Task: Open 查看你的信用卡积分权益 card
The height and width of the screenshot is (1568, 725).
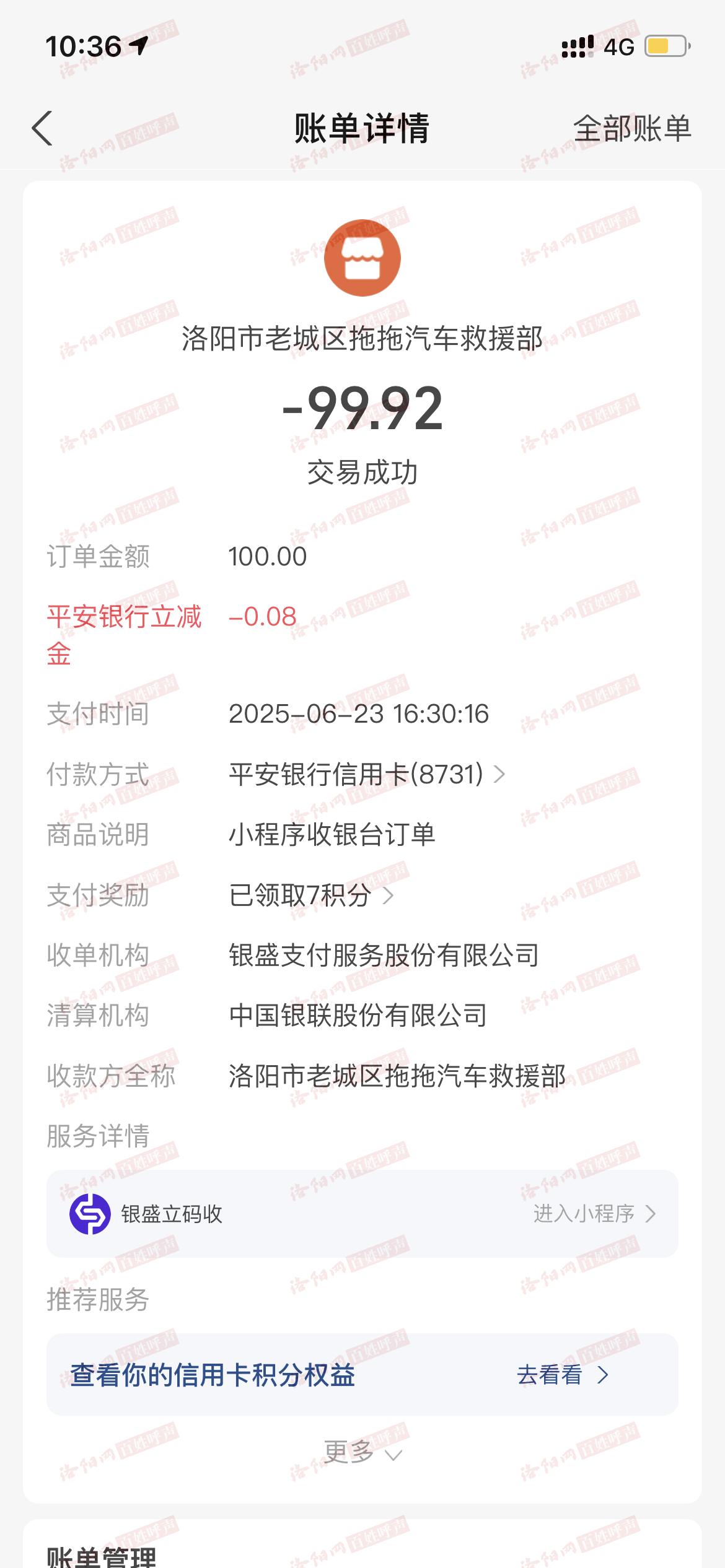Action: tap(362, 1375)
